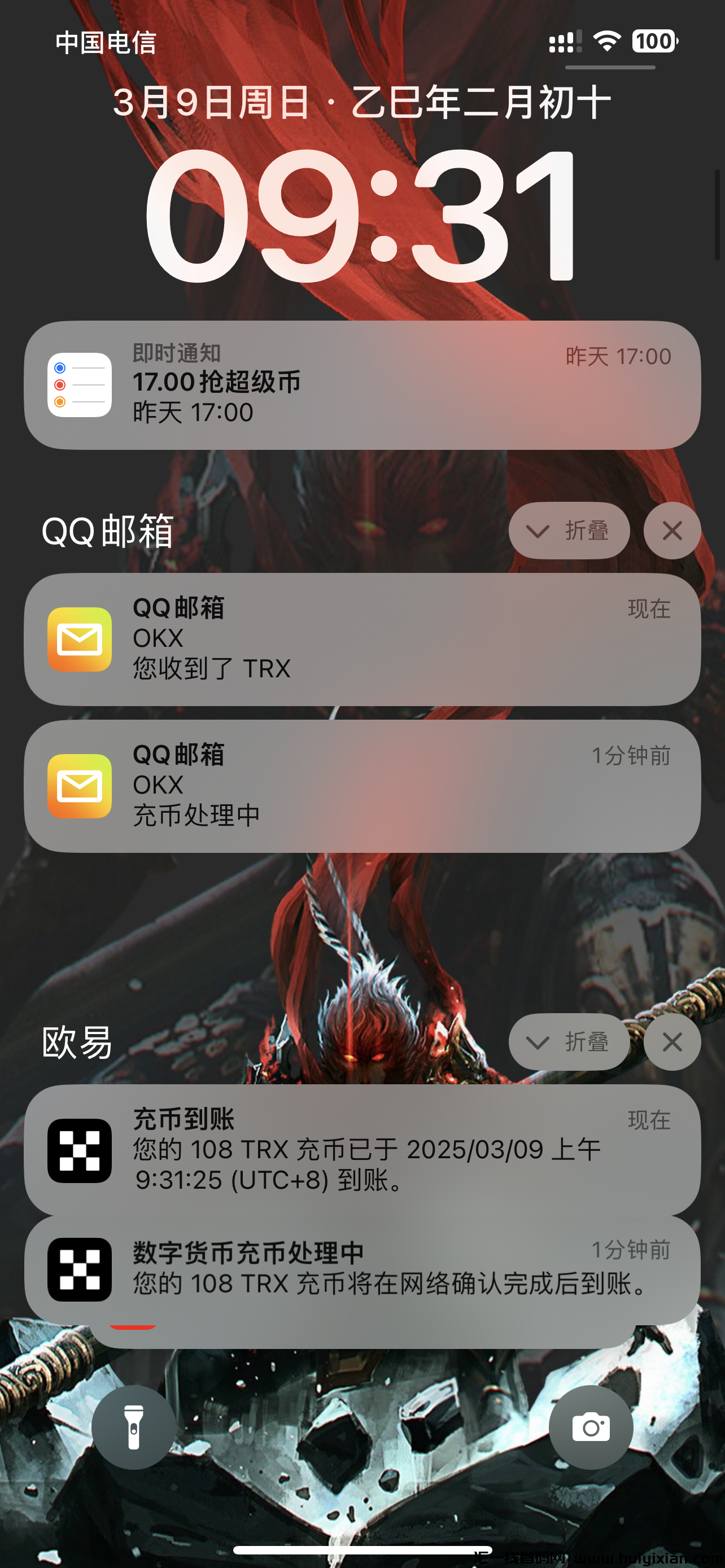Dismiss the QQ邮箱 notification group

(671, 530)
